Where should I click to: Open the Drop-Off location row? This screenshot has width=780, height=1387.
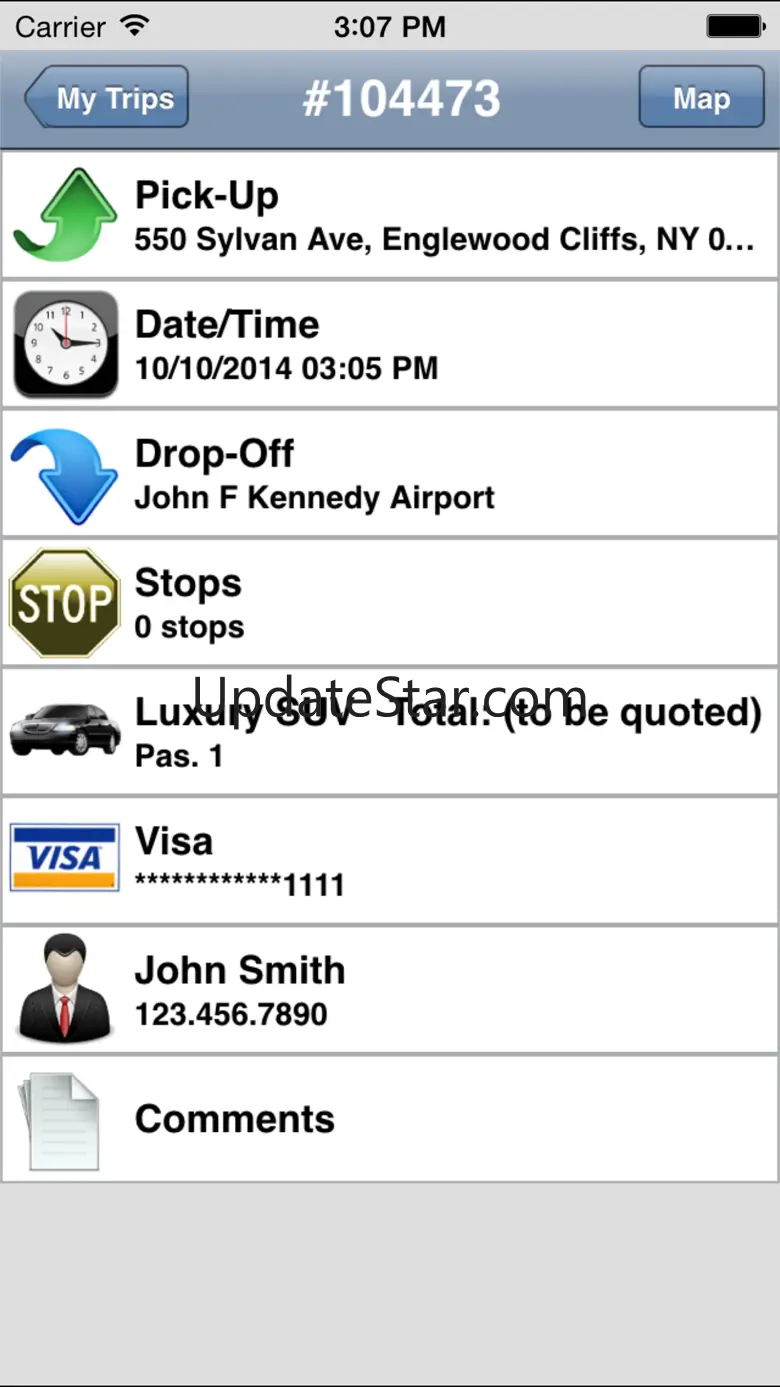tap(390, 474)
